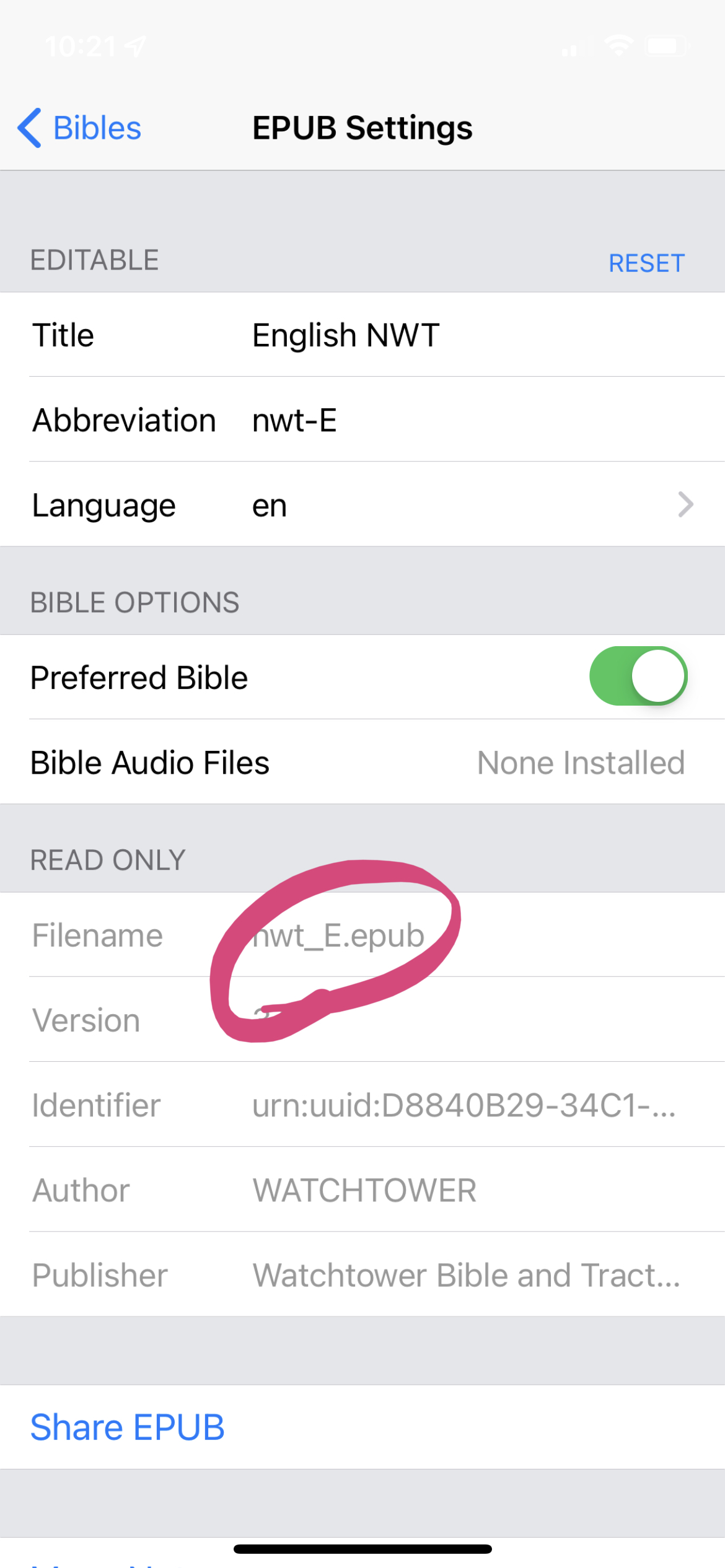This screenshot has width=725, height=1568.
Task: Toggle the Preferred Bible switch
Action: pos(638,677)
